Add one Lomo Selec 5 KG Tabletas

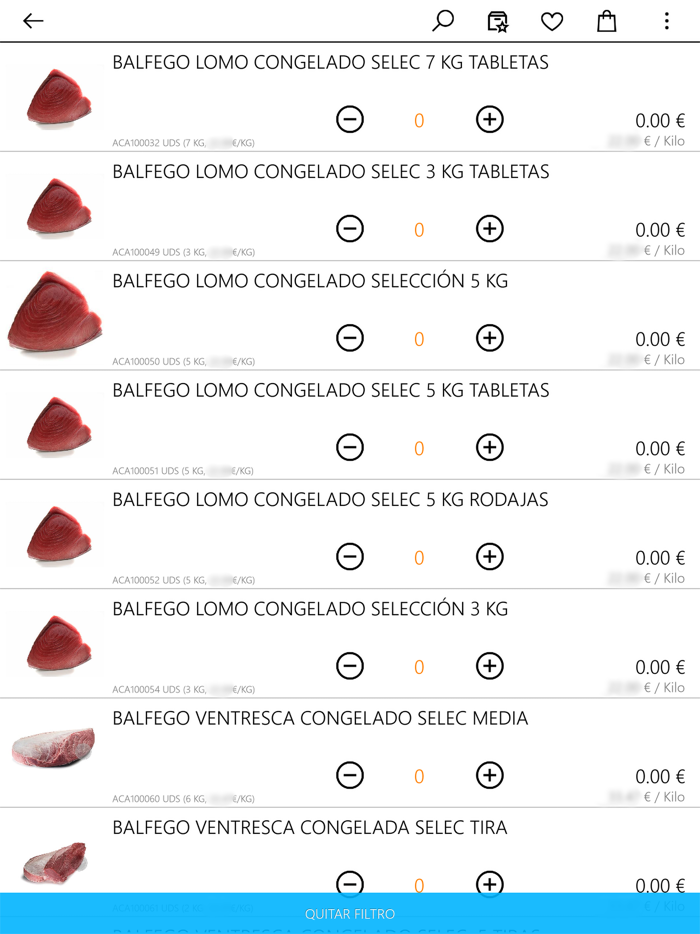pos(489,447)
